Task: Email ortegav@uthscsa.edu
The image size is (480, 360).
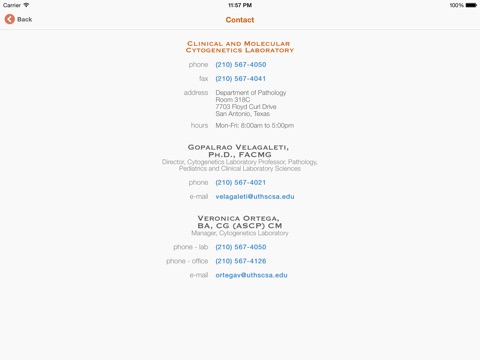Action: point(251,275)
